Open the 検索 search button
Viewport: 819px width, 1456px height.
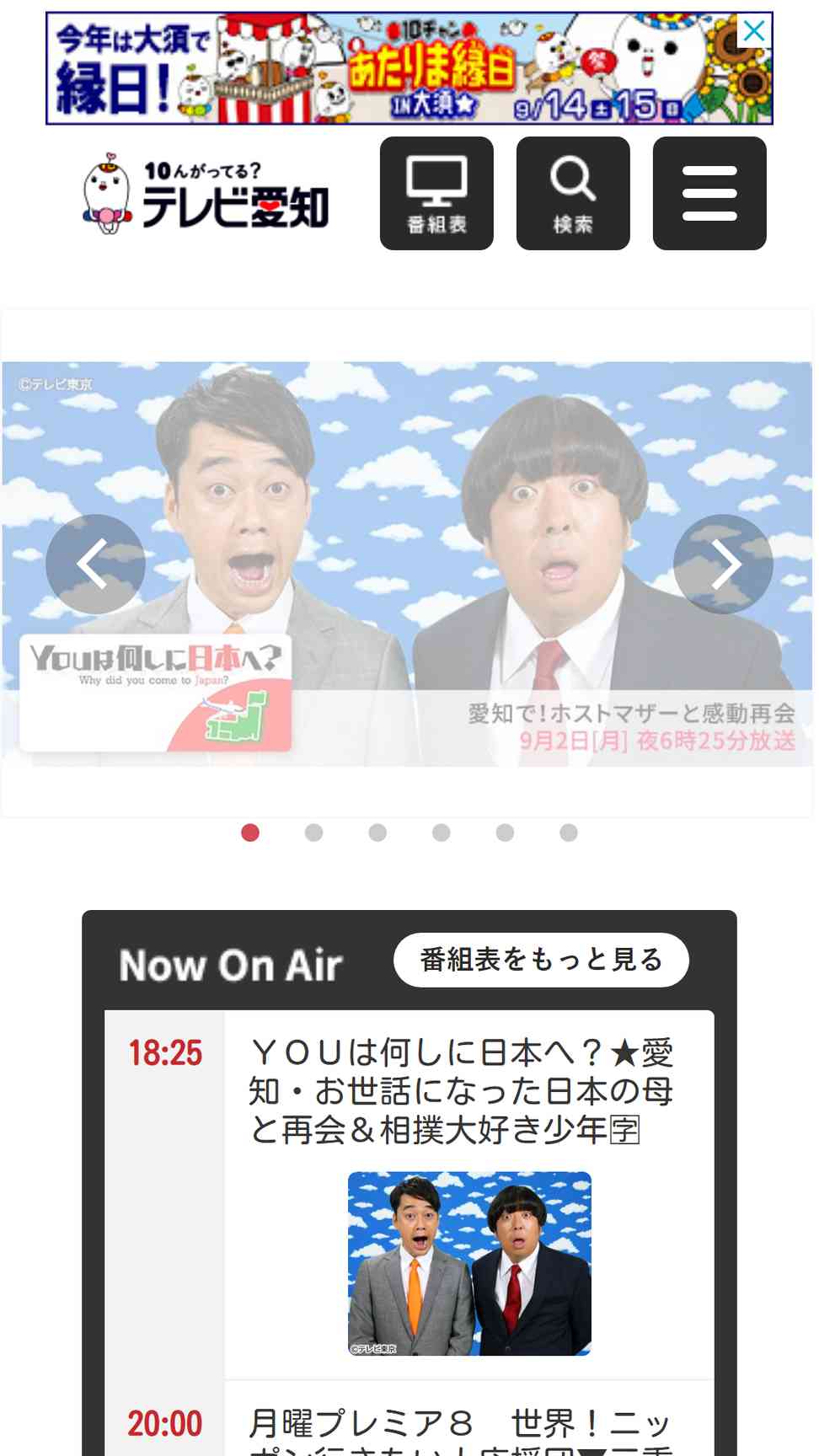click(x=573, y=193)
